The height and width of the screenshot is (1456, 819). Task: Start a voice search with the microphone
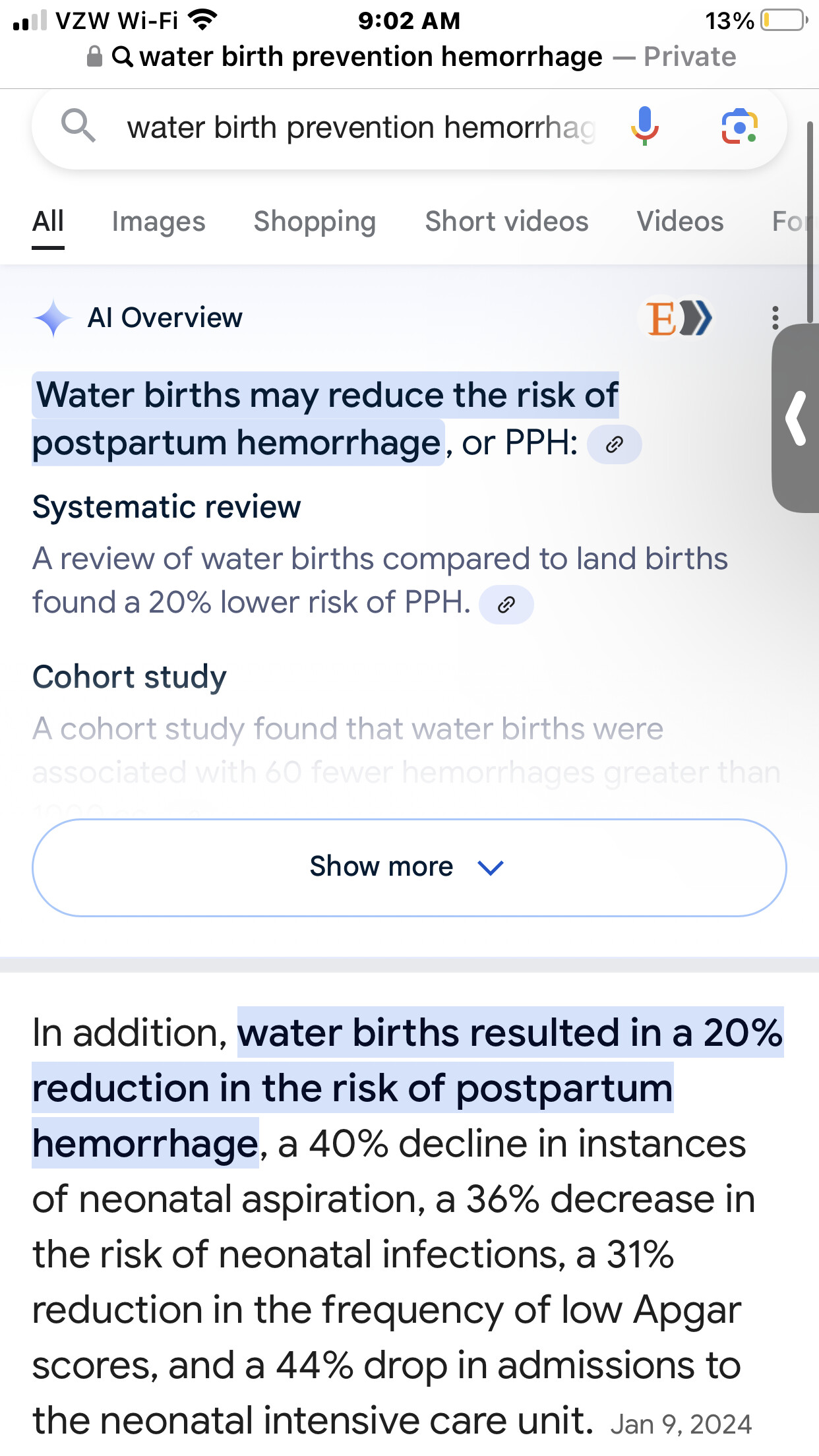[644, 126]
